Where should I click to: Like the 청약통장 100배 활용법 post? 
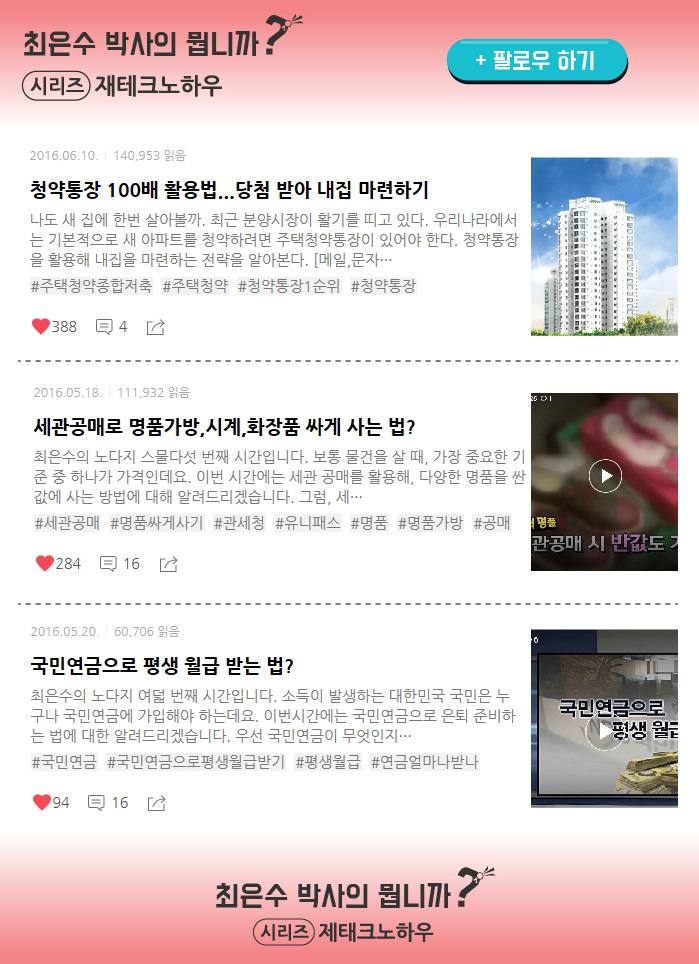click(41, 326)
